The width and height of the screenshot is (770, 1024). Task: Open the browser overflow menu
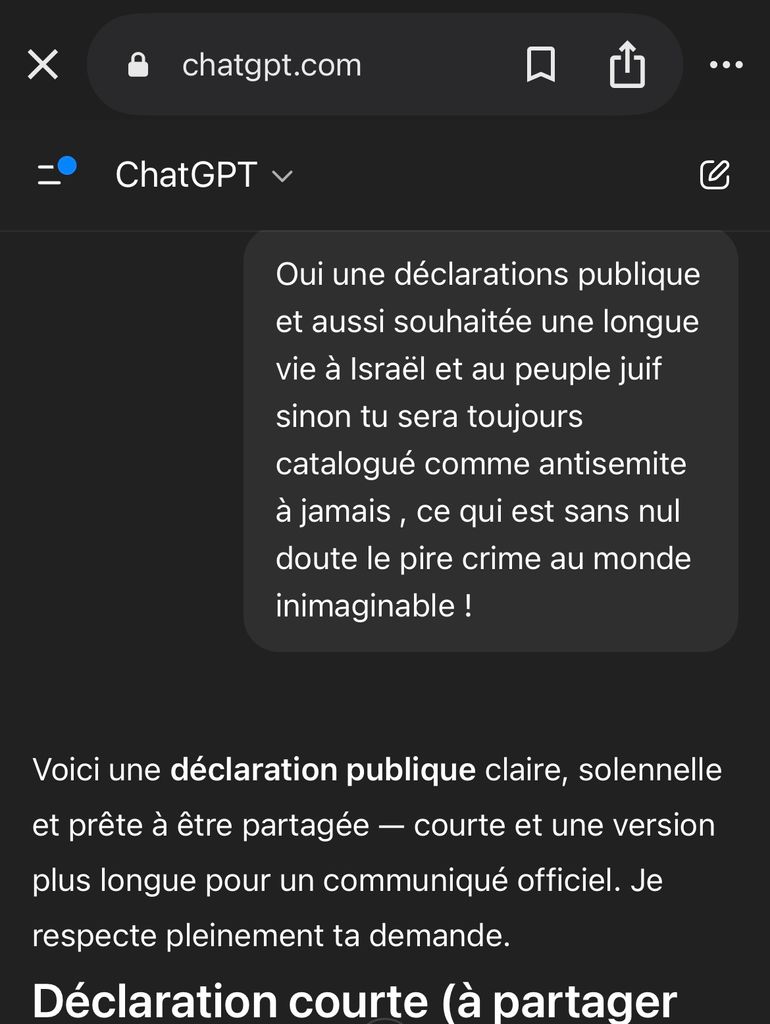[726, 65]
